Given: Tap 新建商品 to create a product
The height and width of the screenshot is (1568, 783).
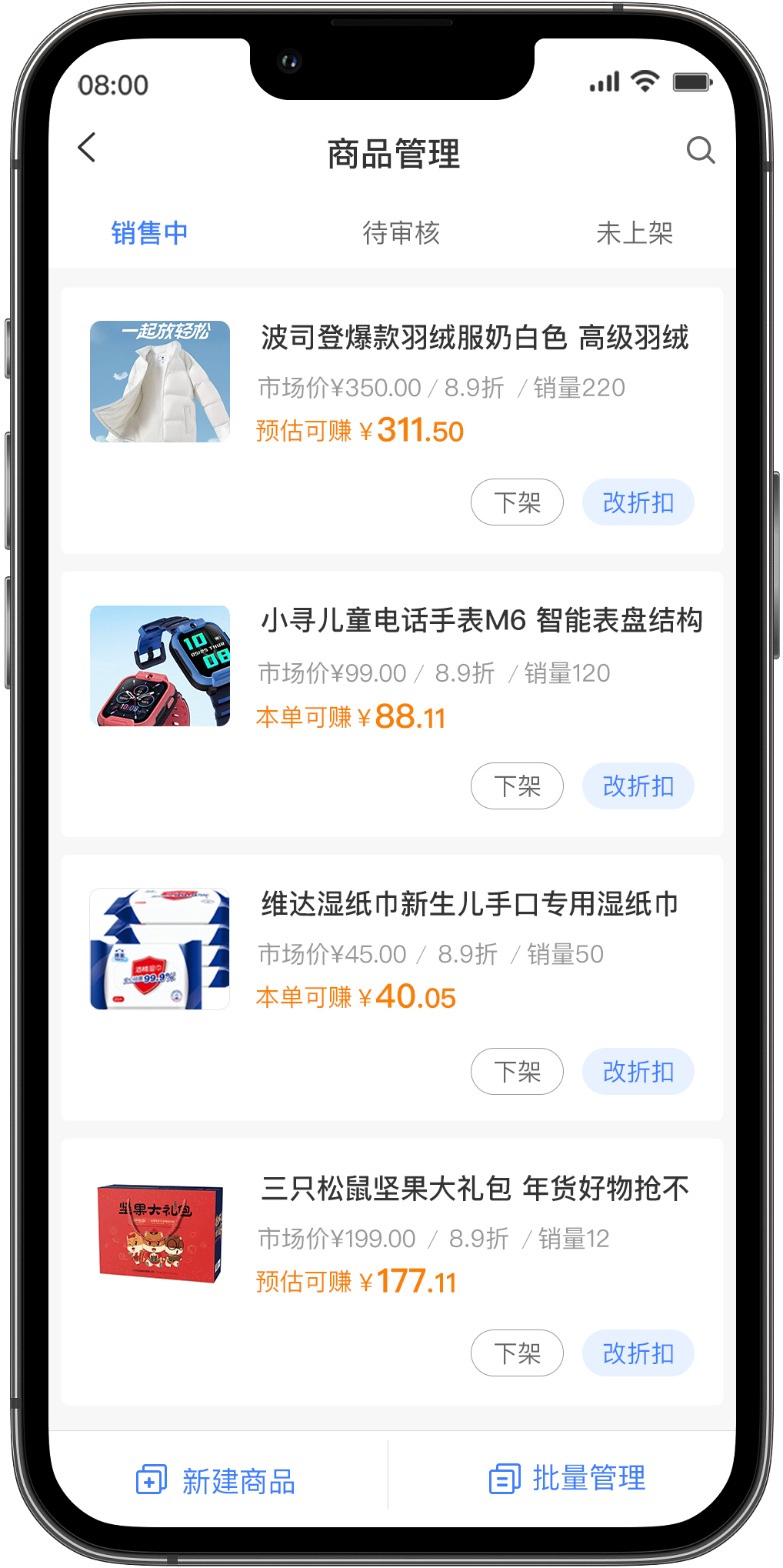Looking at the screenshot, I should tap(217, 1481).
